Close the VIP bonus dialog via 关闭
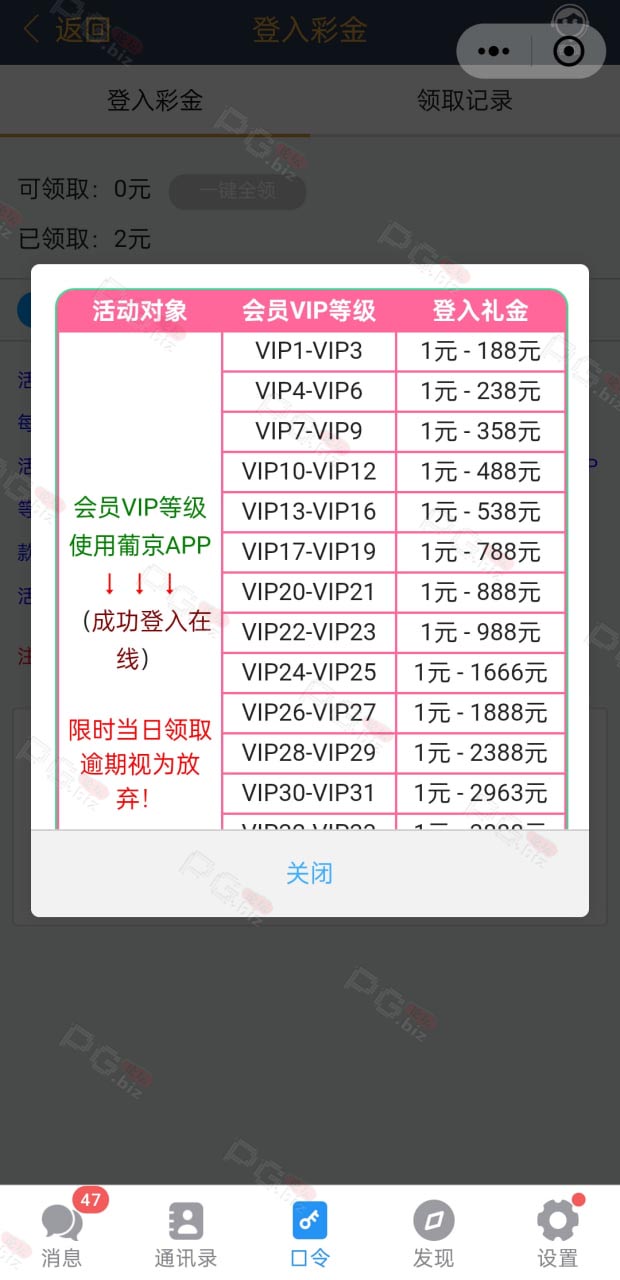The height and width of the screenshot is (1280, 620). 309,873
